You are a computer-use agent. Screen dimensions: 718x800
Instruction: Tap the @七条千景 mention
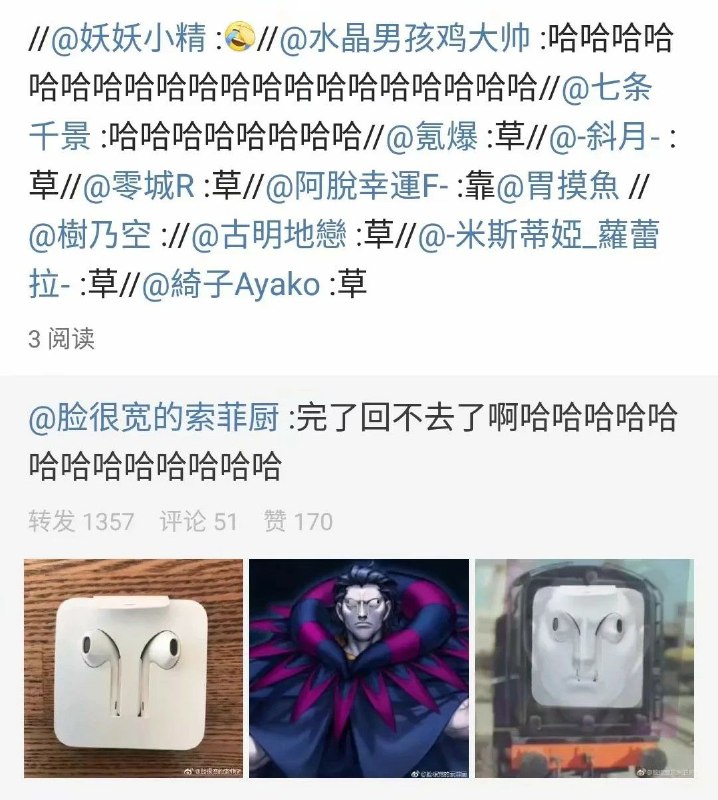pyautogui.click(x=606, y=87)
